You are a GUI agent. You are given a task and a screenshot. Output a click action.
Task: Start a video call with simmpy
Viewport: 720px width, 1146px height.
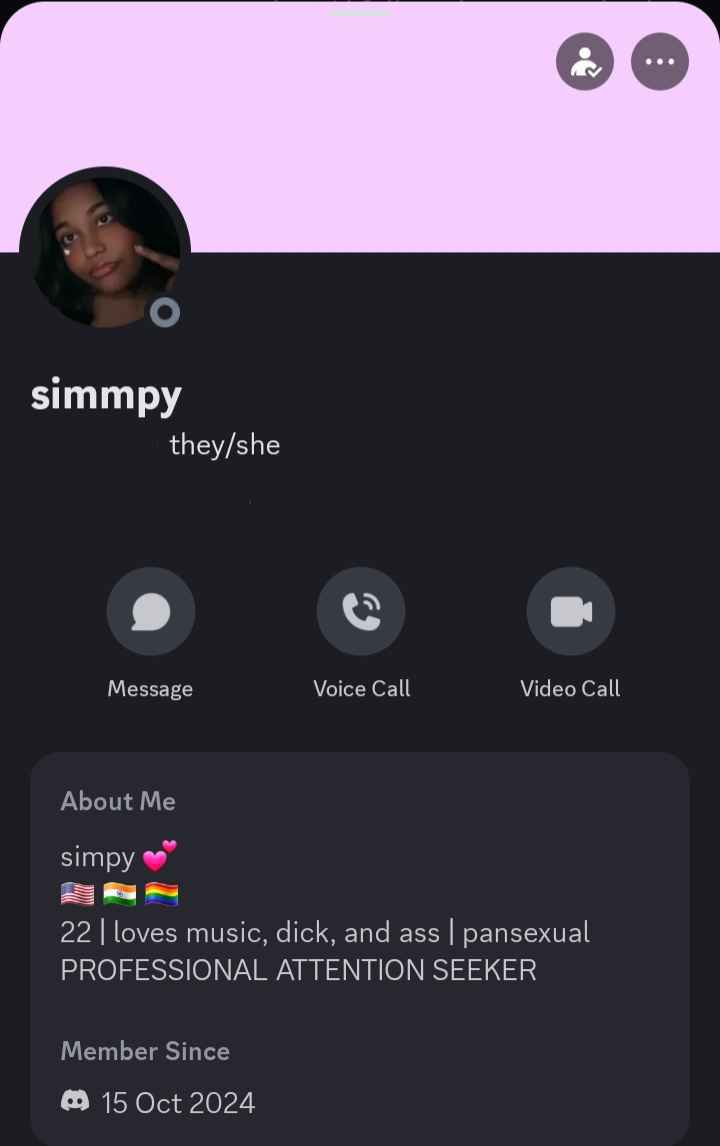(x=571, y=612)
